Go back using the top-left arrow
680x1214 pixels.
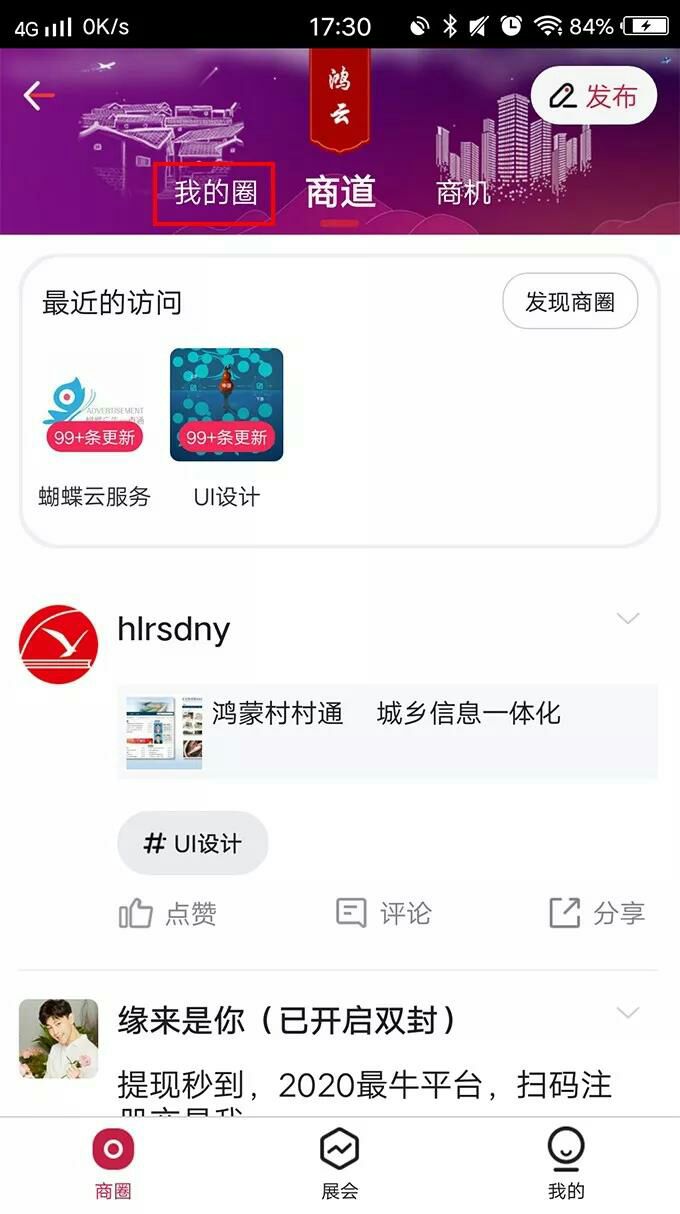click(x=39, y=96)
